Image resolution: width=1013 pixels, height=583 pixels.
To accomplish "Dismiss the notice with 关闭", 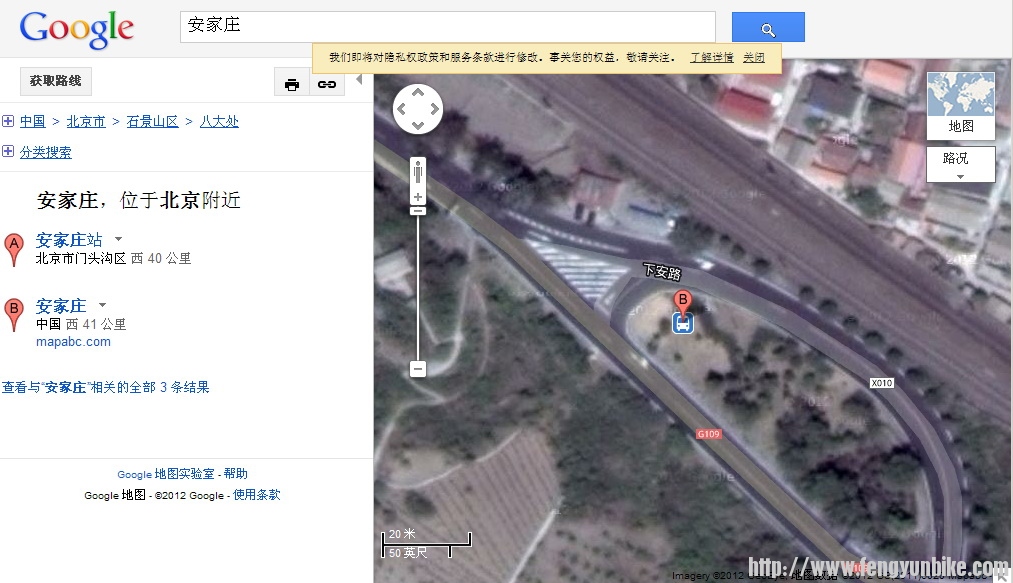I will point(754,58).
